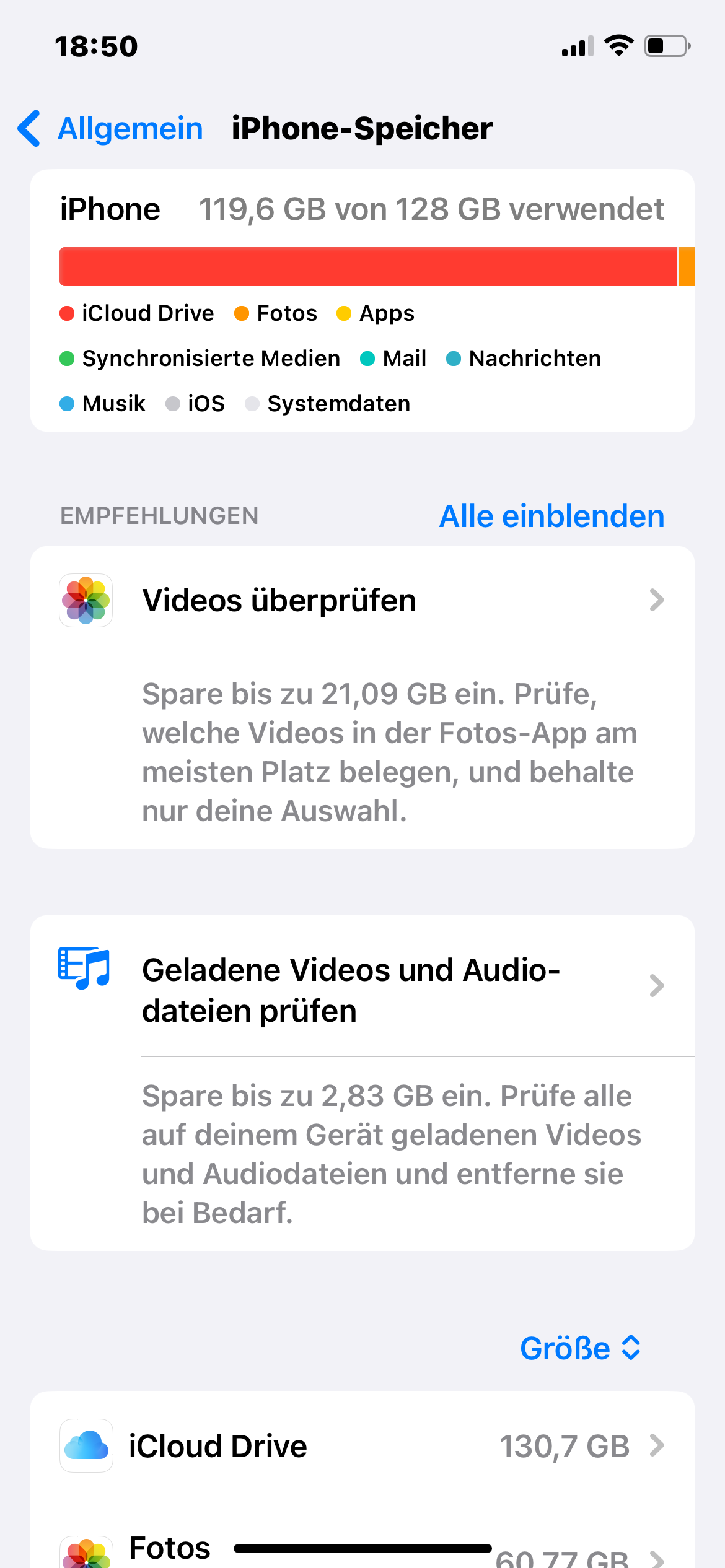Tap Alle einblenden to show all recommendations
Screen dimensions: 725x1568
point(551,516)
